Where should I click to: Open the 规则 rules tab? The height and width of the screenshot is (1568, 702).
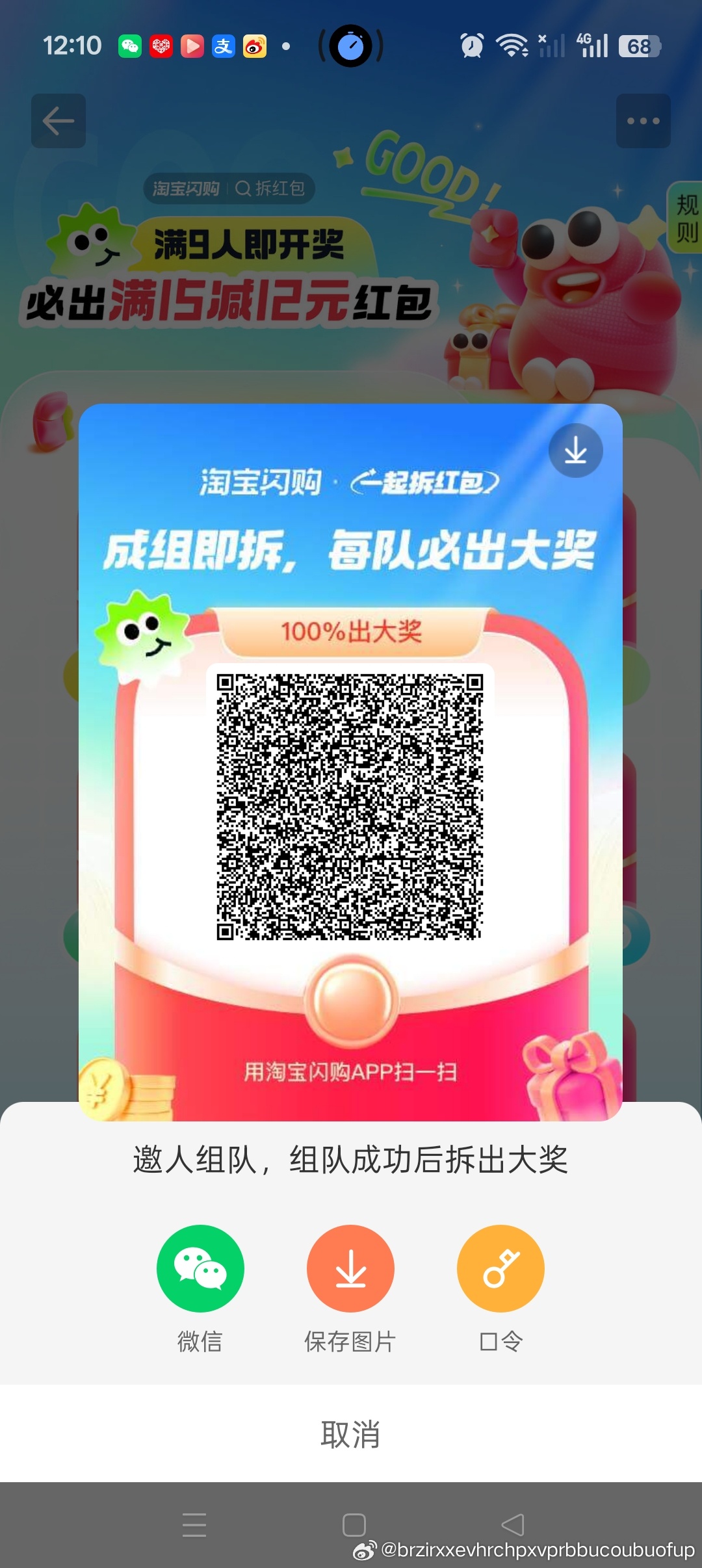click(686, 218)
